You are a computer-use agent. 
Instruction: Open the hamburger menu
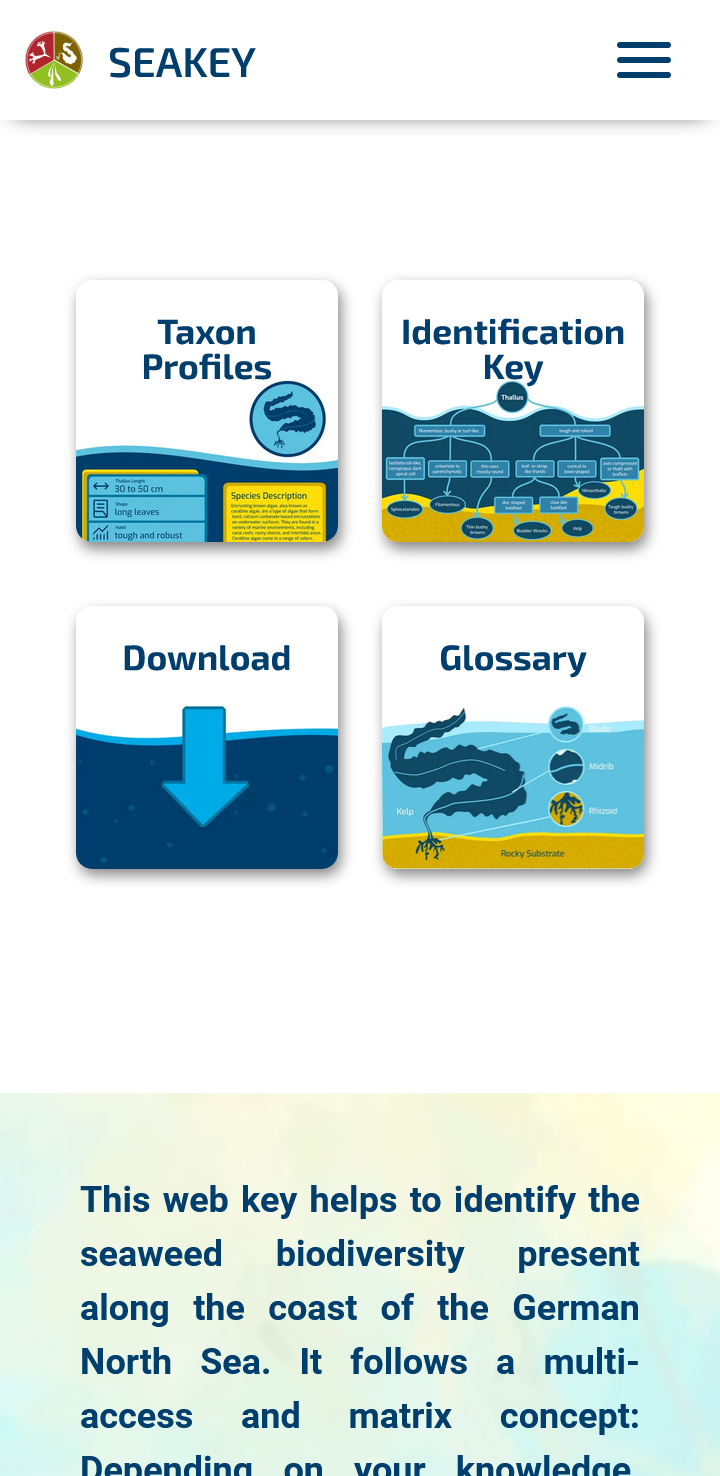point(644,60)
